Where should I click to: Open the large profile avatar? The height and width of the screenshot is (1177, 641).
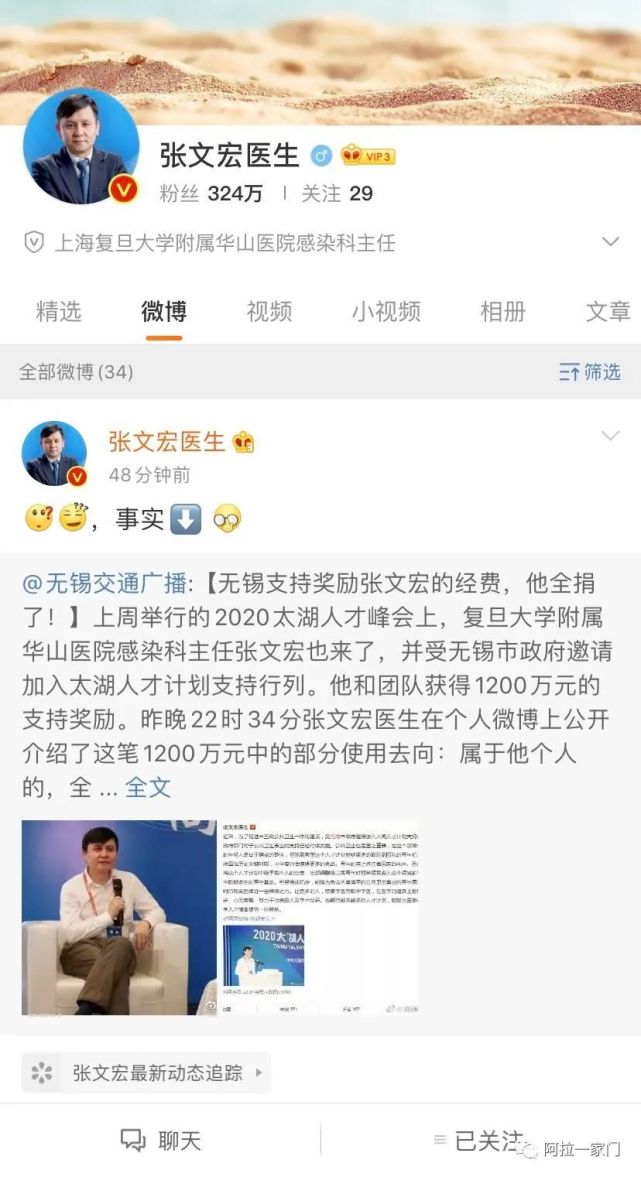point(81,146)
